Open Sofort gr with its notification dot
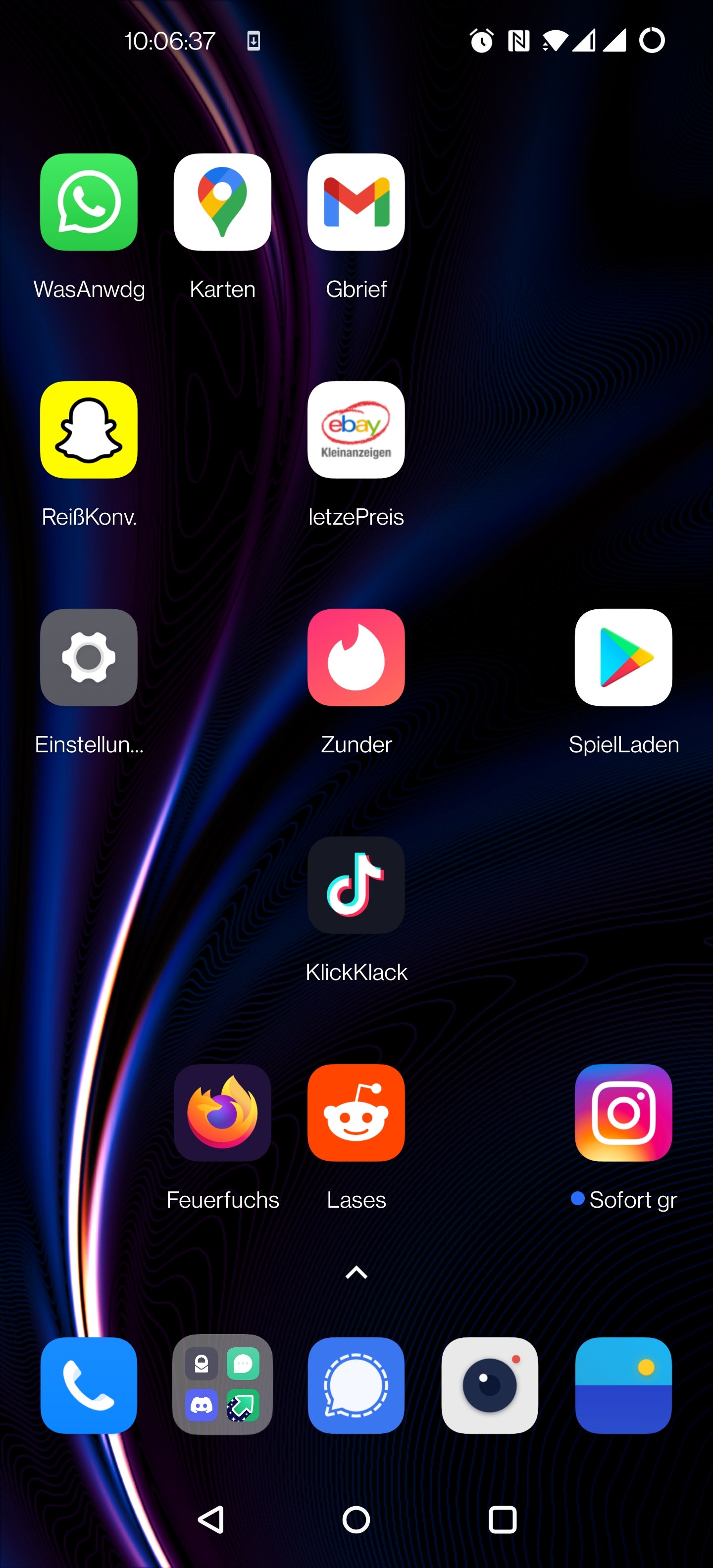Image resolution: width=713 pixels, height=1568 pixels. [623, 1113]
